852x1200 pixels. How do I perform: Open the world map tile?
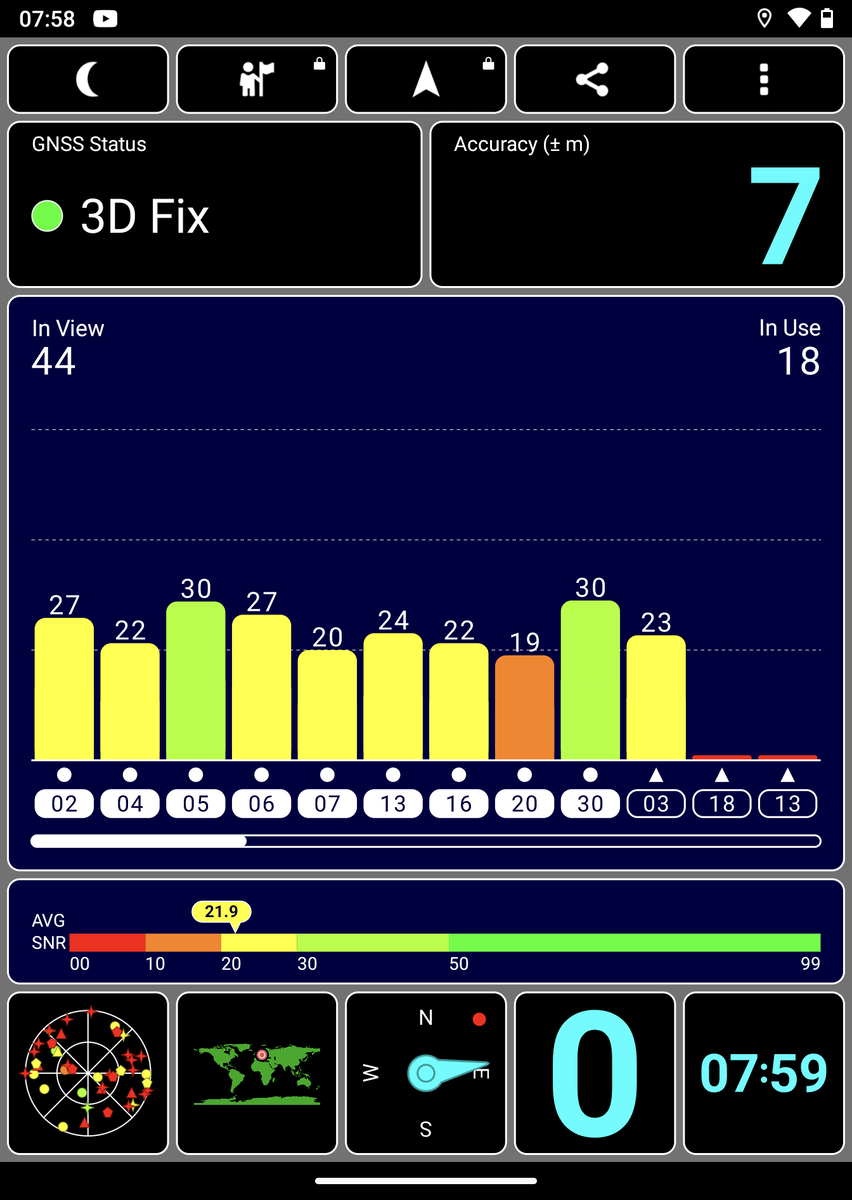257,1073
